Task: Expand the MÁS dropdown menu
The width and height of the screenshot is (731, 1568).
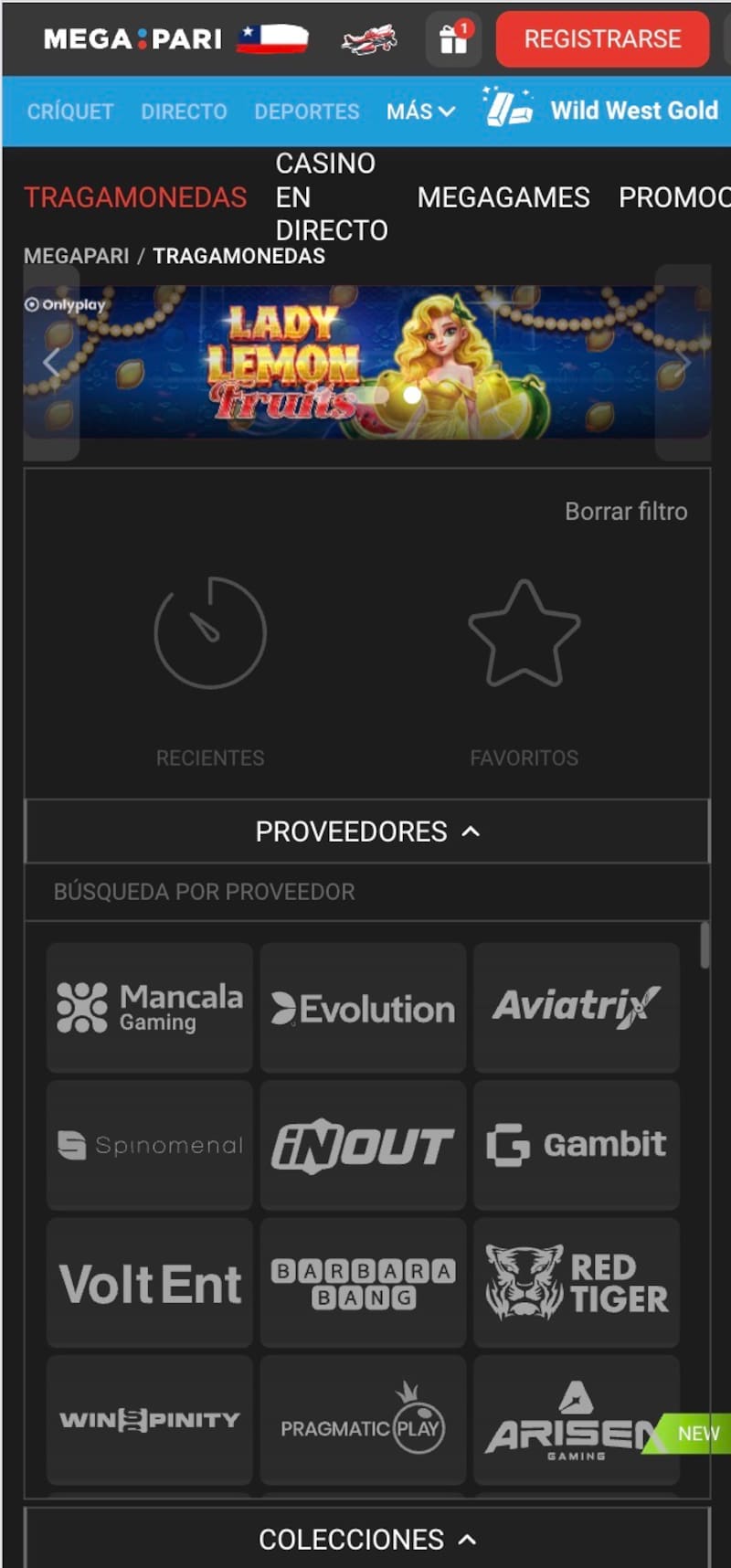Action: pos(420,111)
